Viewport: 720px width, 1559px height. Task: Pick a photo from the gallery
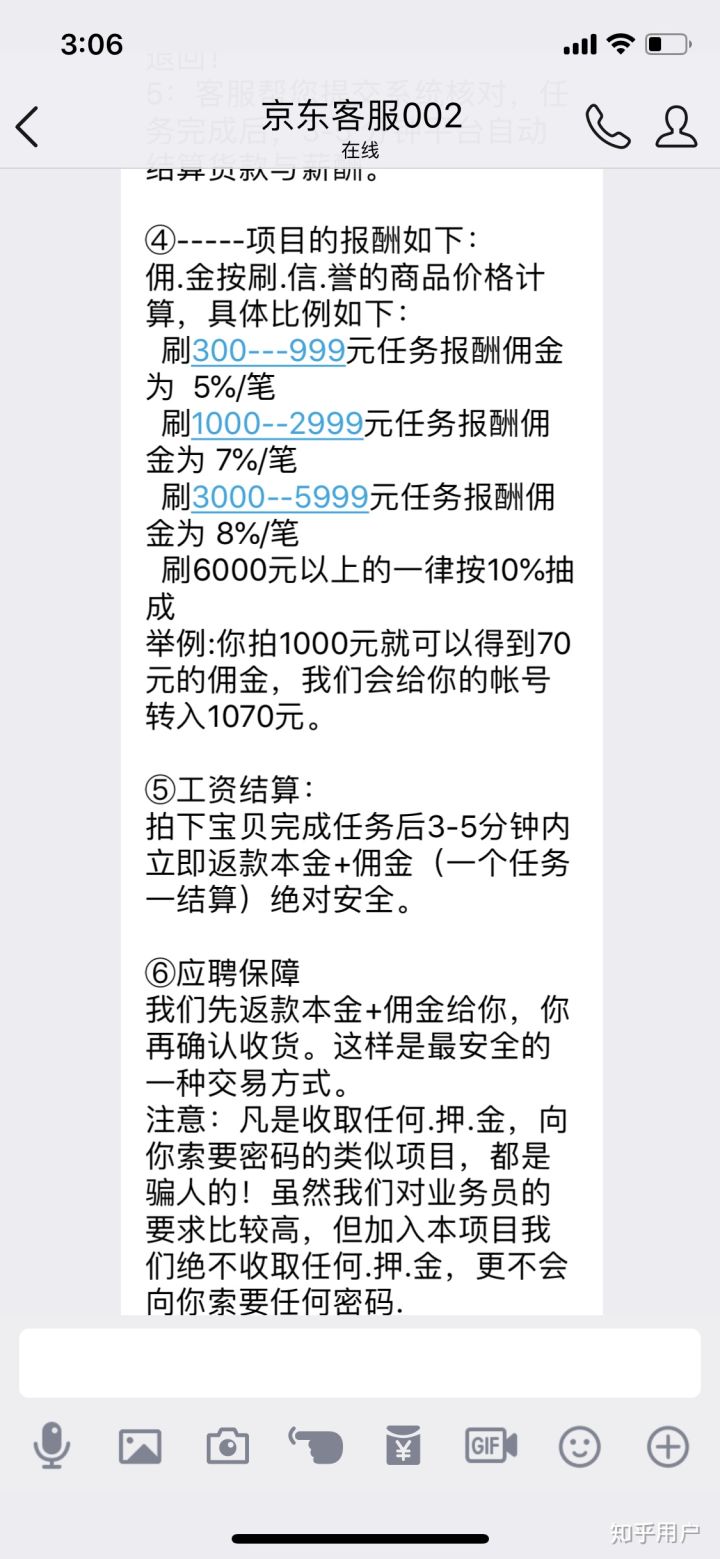coord(140,1446)
